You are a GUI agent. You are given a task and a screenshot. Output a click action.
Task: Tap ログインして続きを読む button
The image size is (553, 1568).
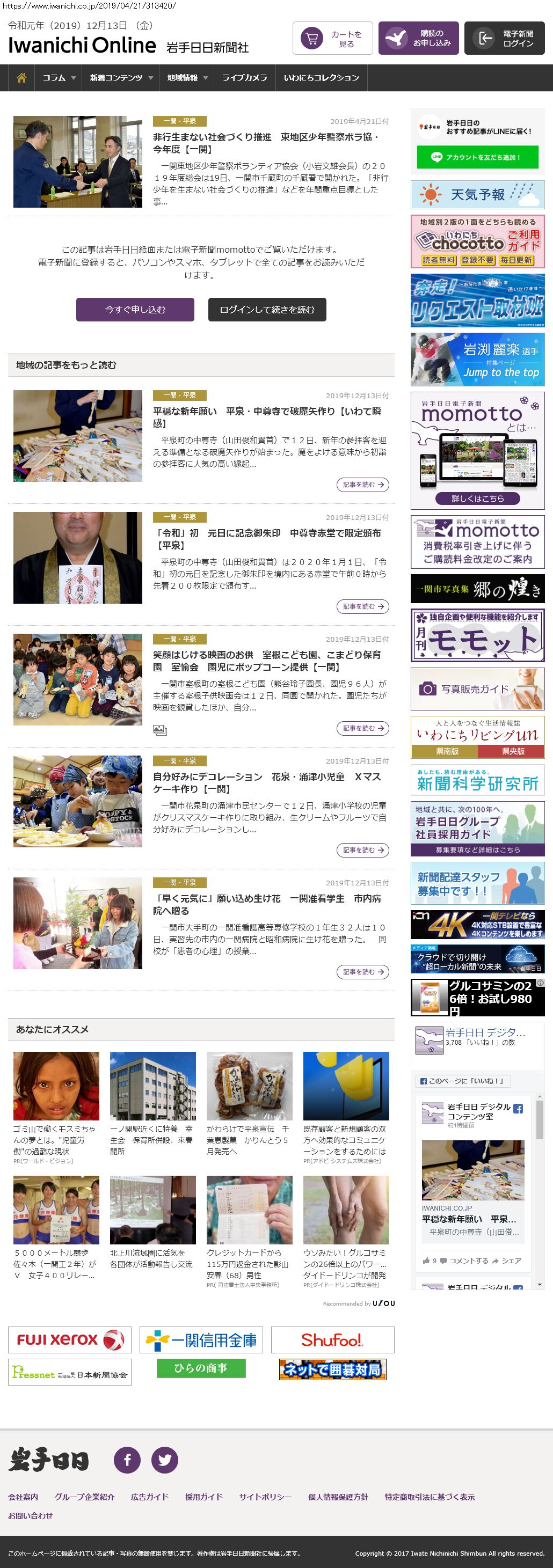[267, 309]
